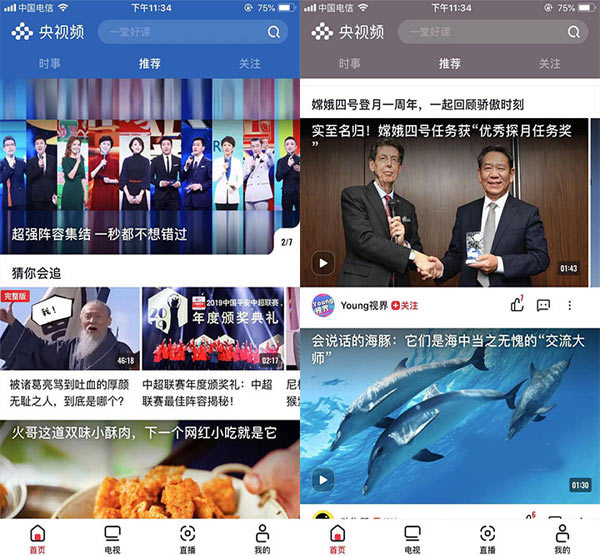Open the video about 诸葛亮骂到吐血的厚颜无耻之人
This screenshot has width=600, height=556.
tap(69, 330)
